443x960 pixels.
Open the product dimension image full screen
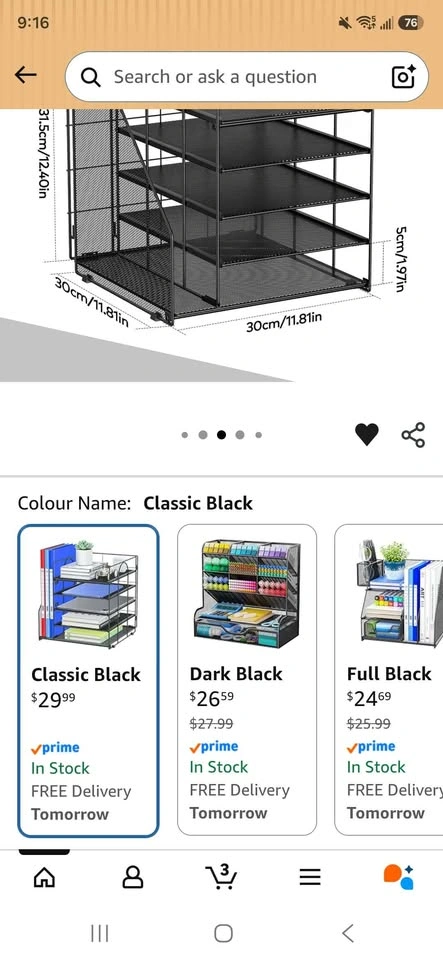(x=222, y=245)
